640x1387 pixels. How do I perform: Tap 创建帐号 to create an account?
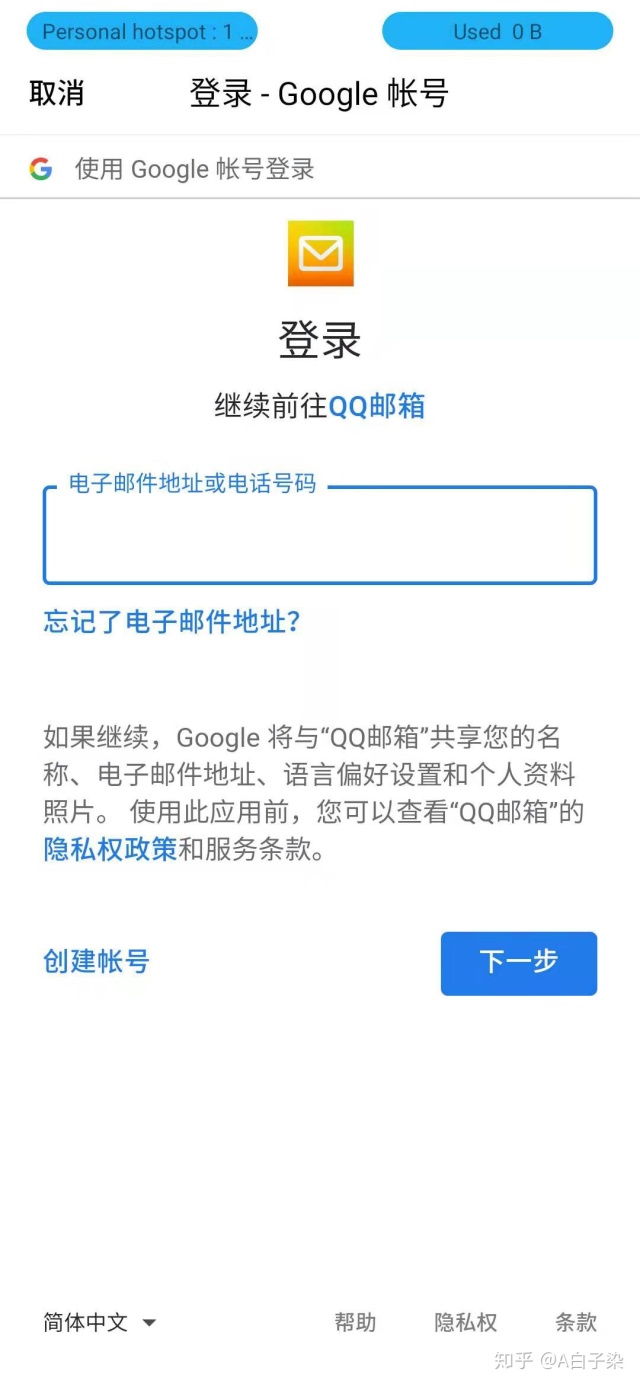pyautogui.click(x=96, y=962)
